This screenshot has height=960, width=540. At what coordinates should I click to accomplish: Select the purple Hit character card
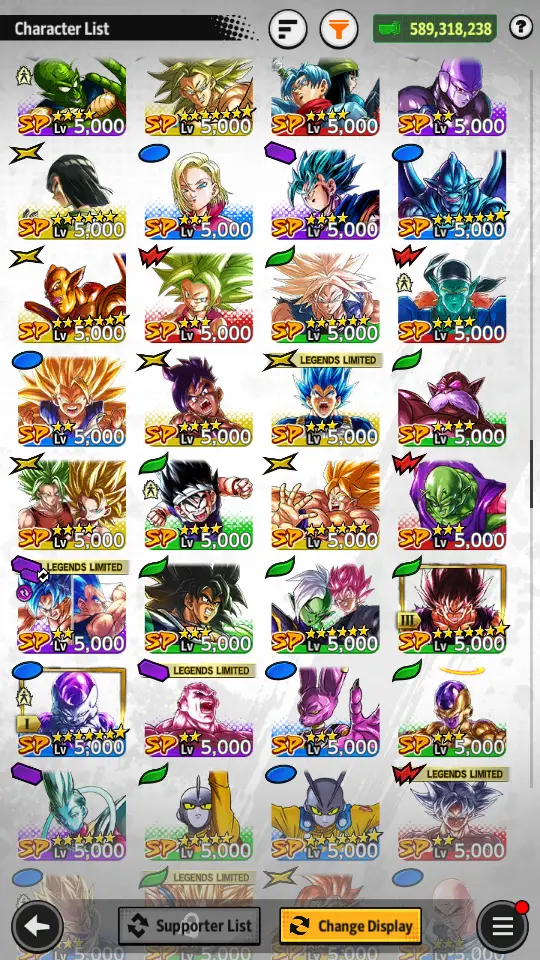coord(452,96)
